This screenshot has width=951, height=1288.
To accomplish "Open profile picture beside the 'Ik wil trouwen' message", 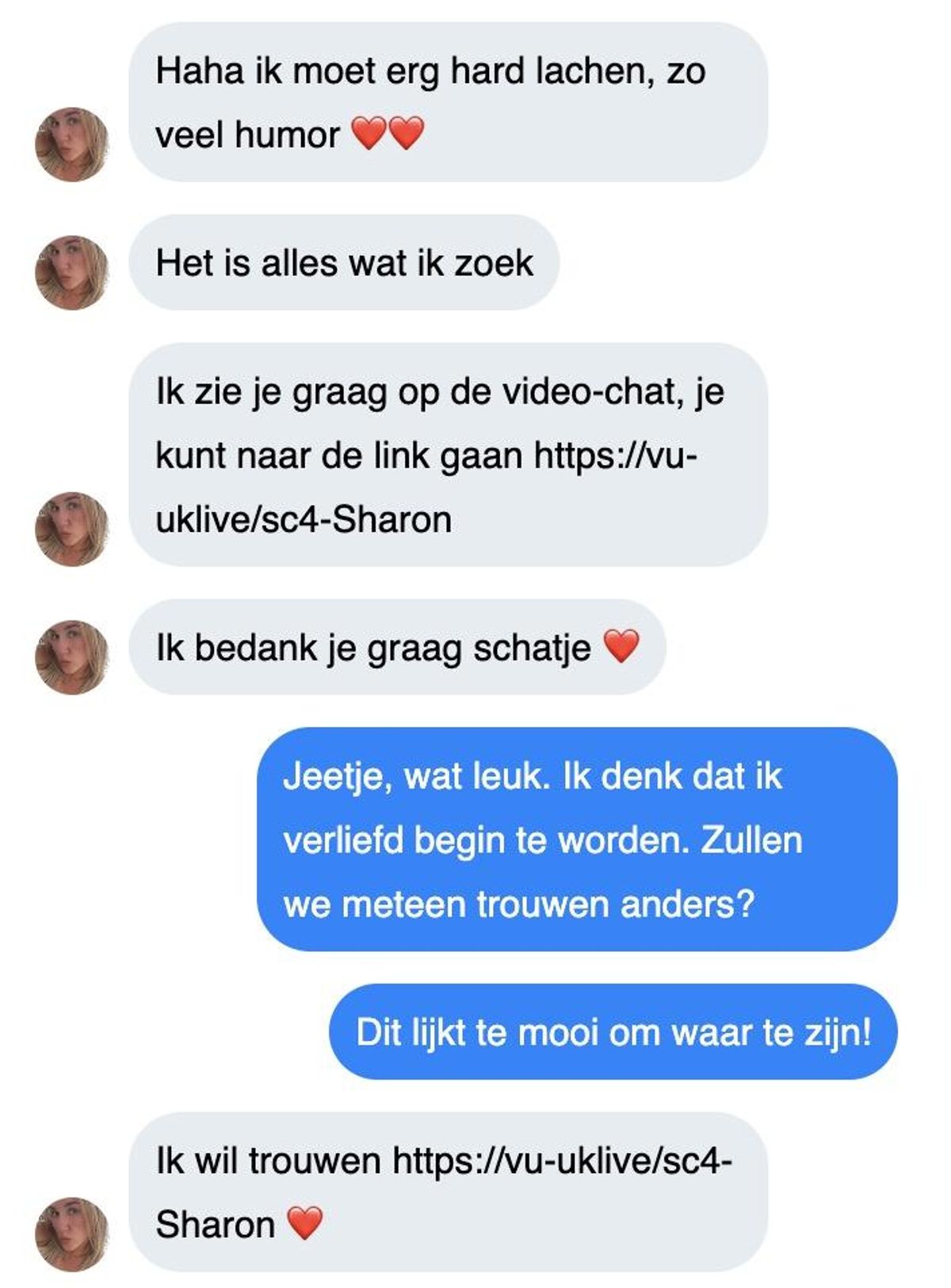I will point(71,1234).
